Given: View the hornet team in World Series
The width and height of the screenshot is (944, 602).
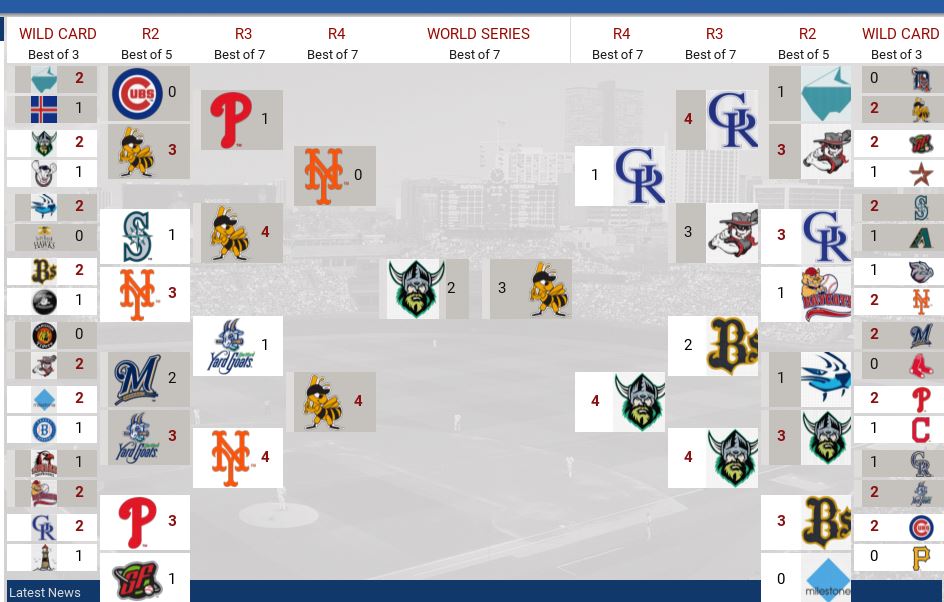Looking at the screenshot, I should 549,289.
